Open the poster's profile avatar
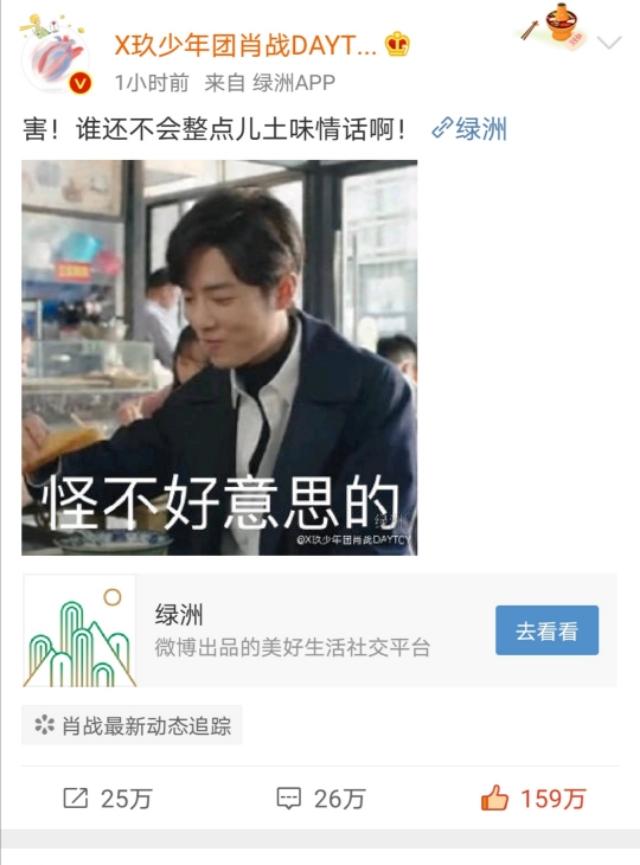The height and width of the screenshot is (865, 640). click(55, 57)
